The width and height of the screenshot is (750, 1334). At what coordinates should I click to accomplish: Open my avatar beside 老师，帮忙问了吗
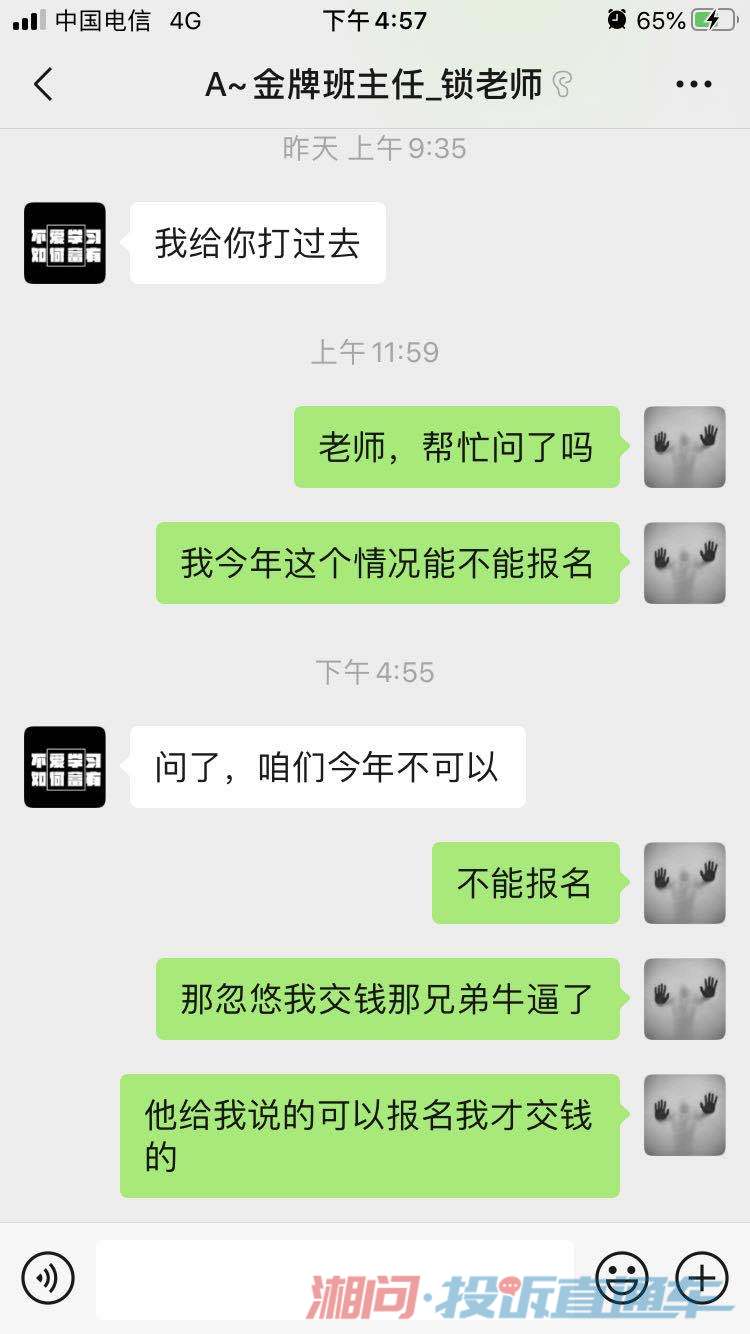pyautogui.click(x=684, y=447)
